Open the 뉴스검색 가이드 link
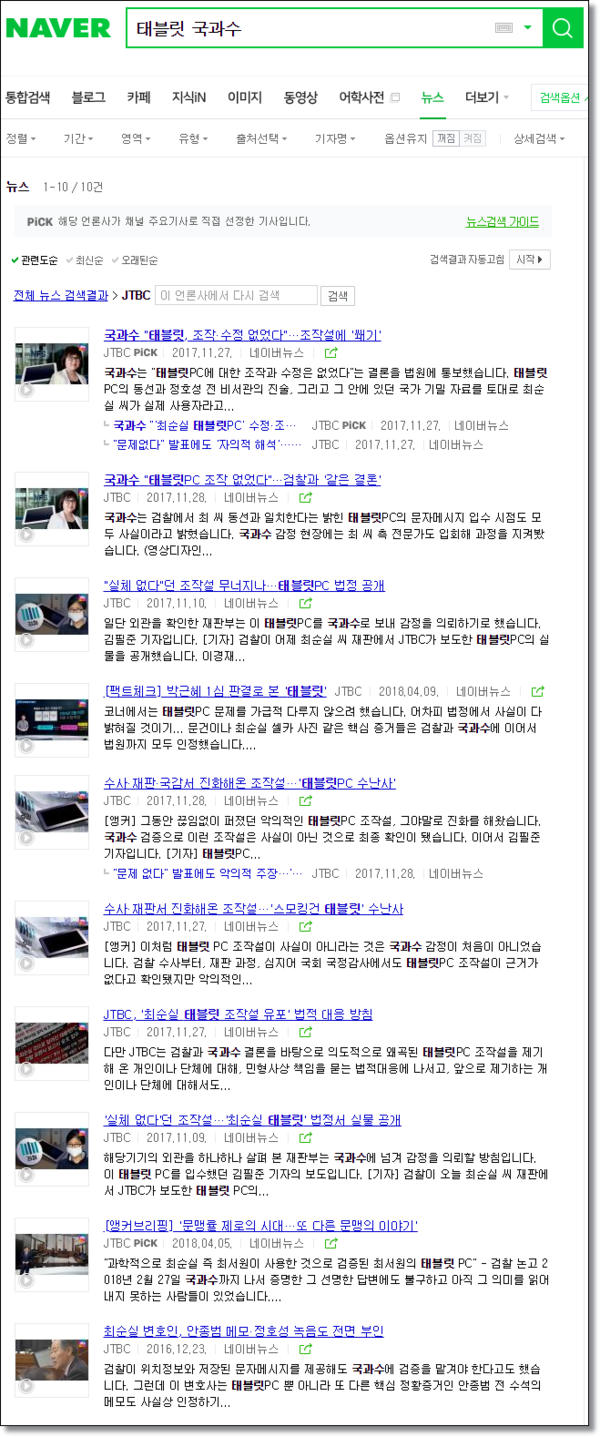The height and width of the screenshot is (1437, 600). click(502, 222)
